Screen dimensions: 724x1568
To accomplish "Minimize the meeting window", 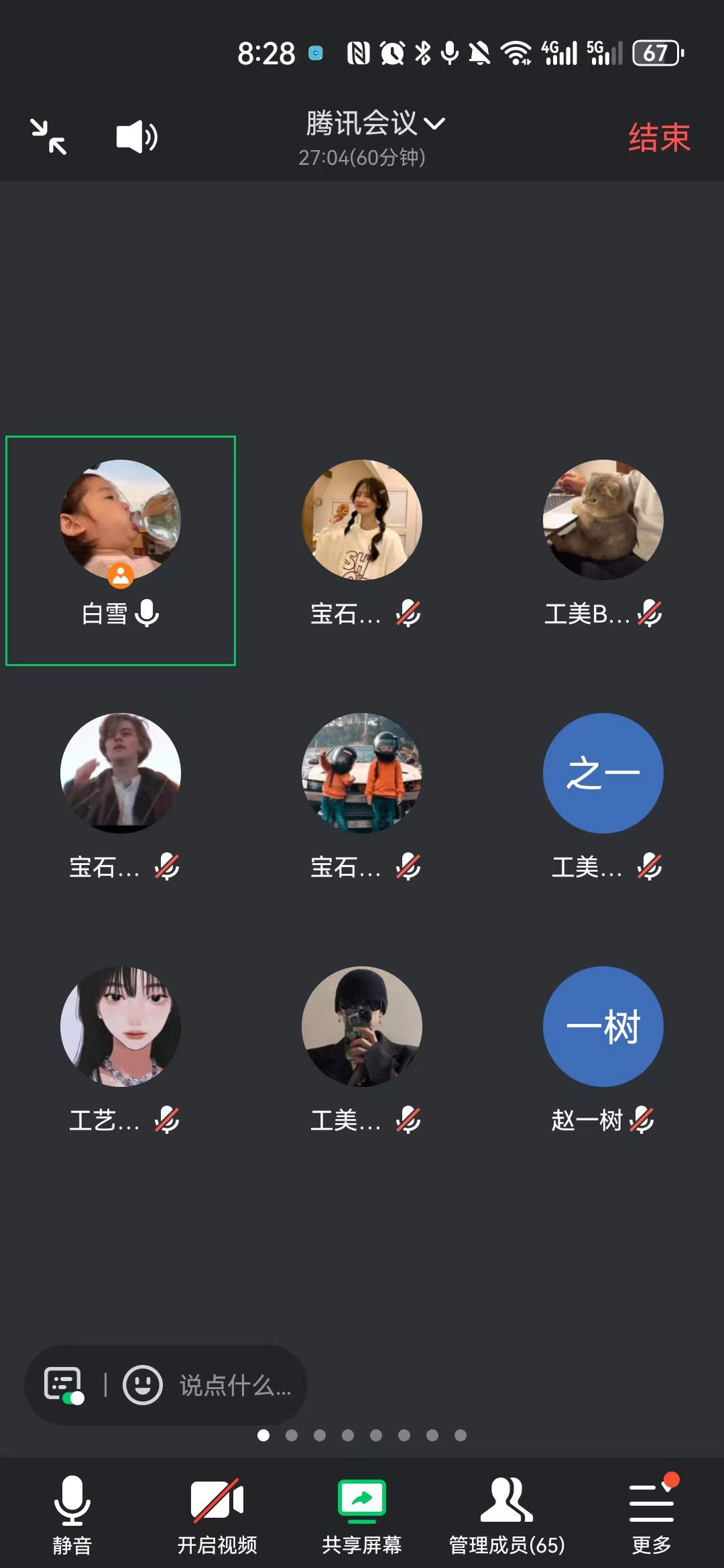I will coord(49,137).
